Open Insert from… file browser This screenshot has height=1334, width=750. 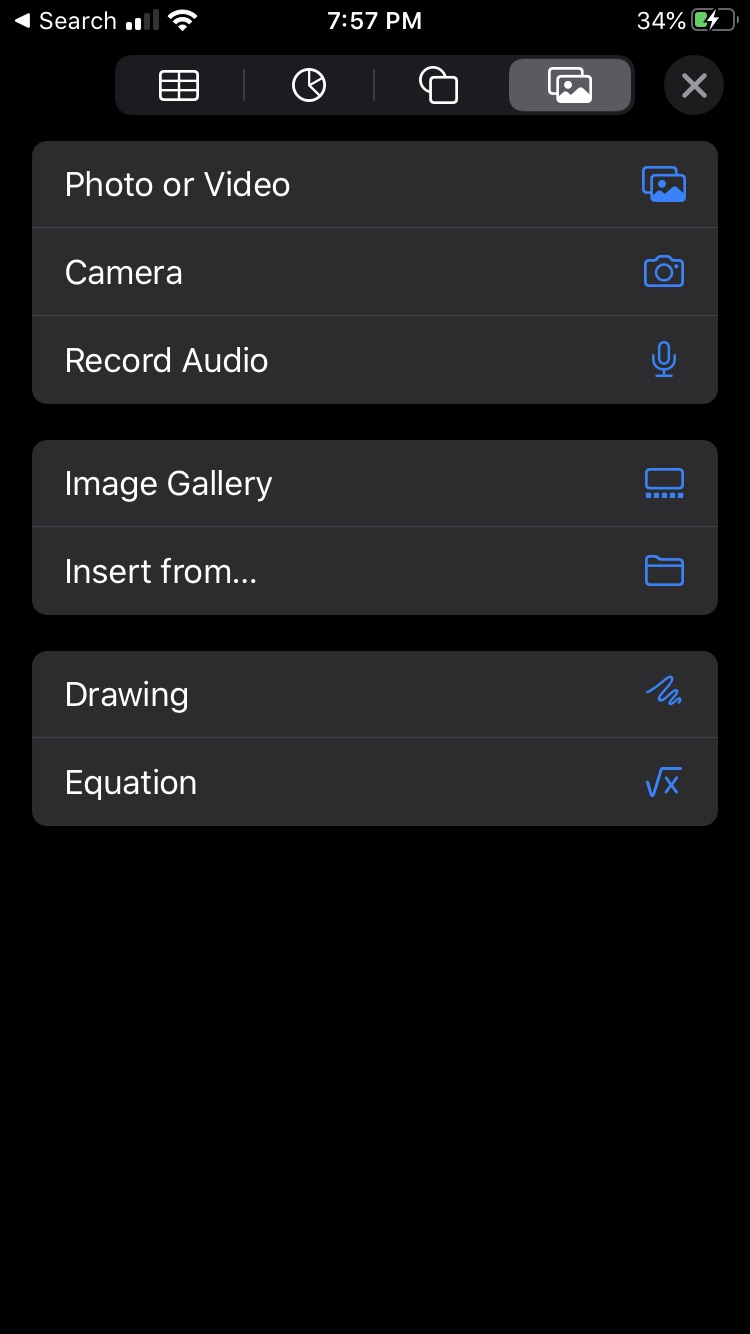coord(375,571)
